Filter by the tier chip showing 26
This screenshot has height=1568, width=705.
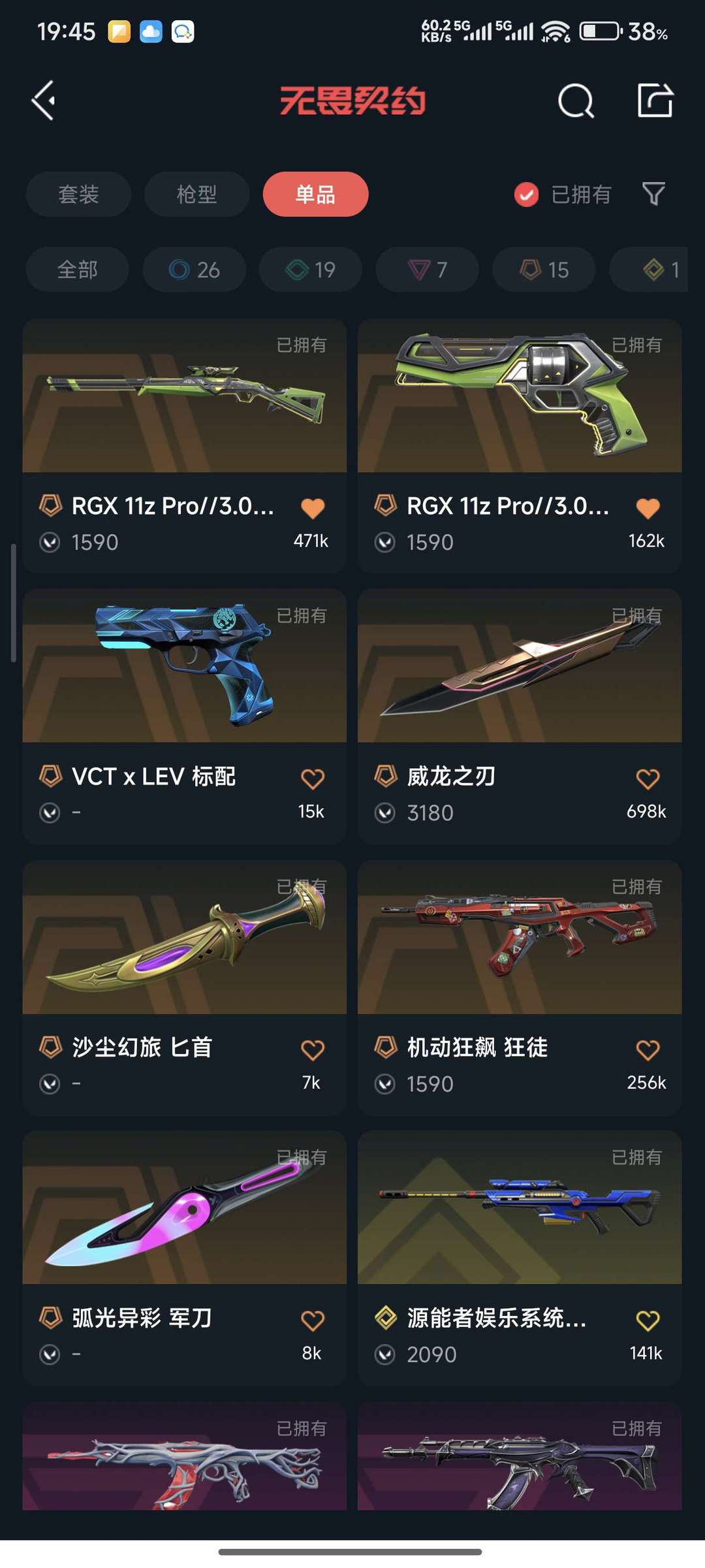[x=195, y=269]
